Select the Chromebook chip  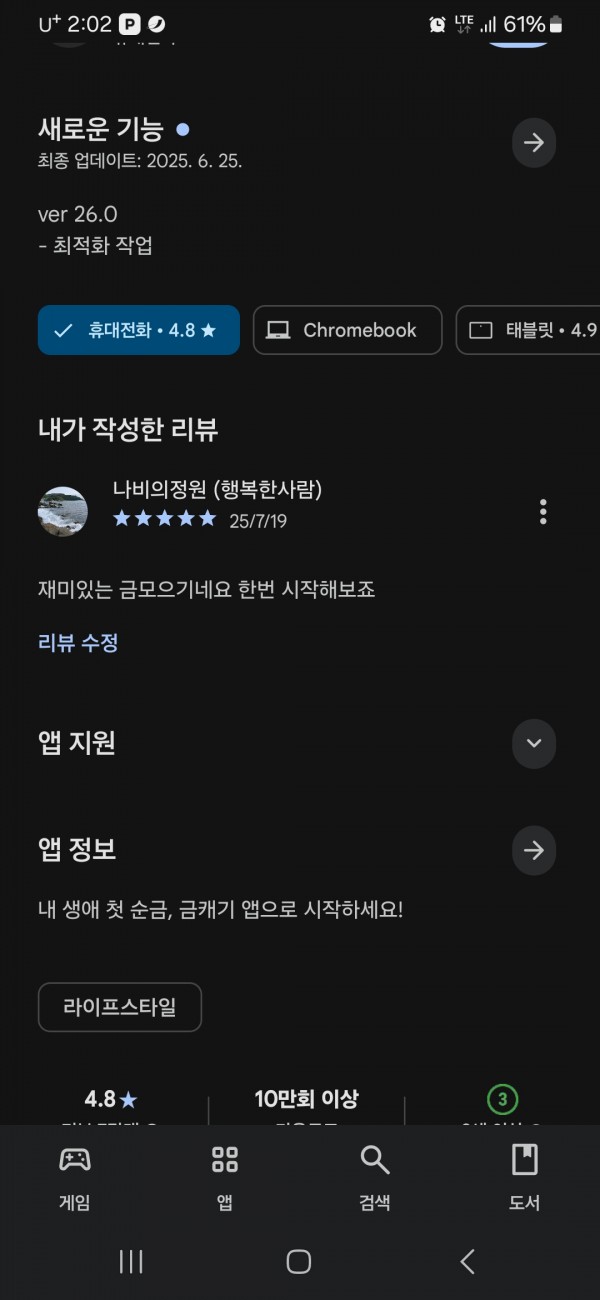click(x=348, y=330)
